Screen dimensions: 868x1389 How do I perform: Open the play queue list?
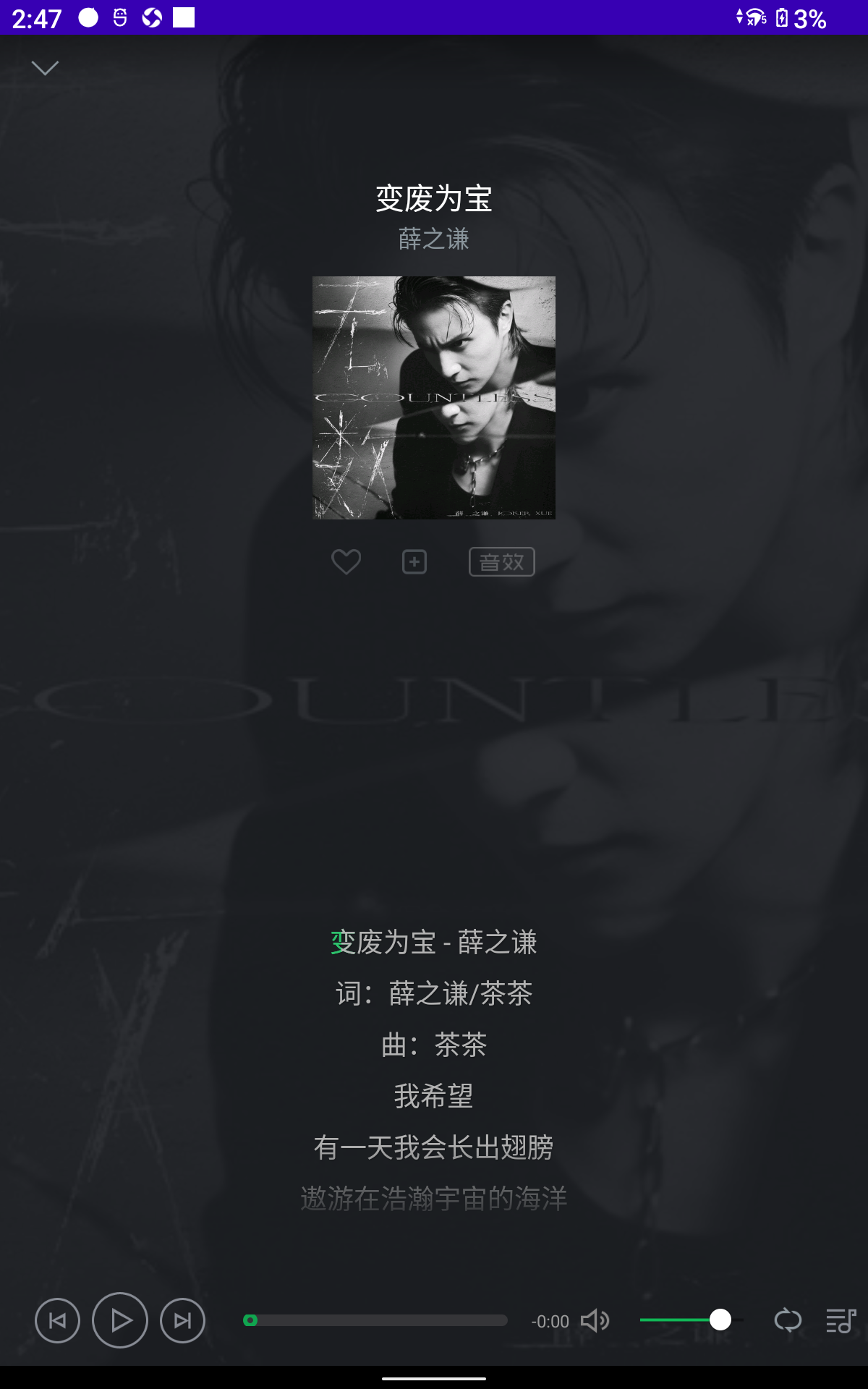[x=841, y=1321]
